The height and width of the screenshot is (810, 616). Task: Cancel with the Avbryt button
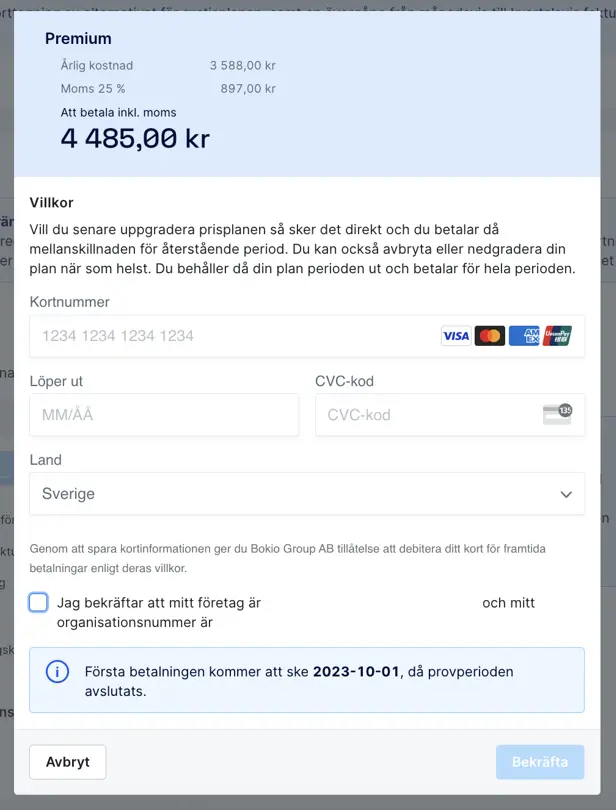click(68, 762)
